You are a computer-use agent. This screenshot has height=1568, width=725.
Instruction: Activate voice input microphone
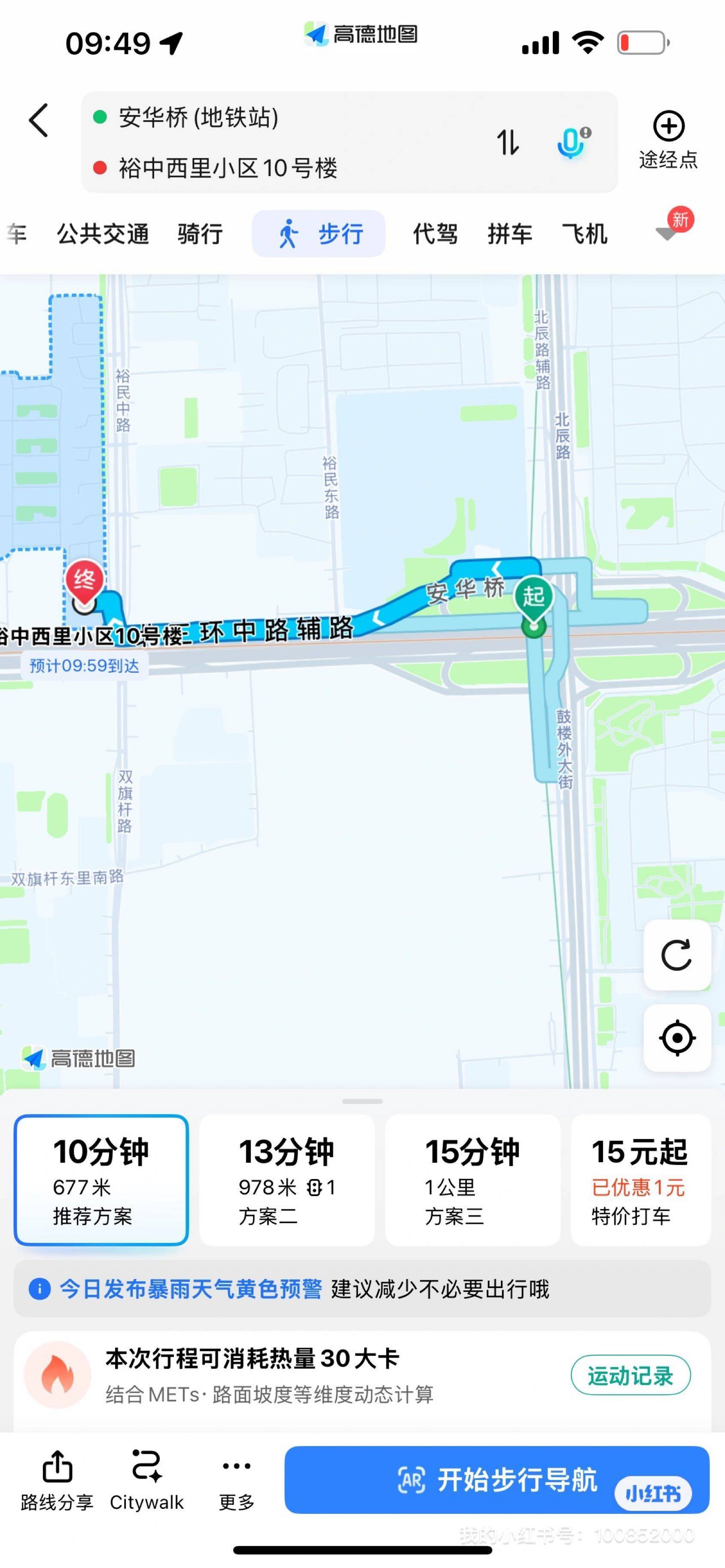click(x=573, y=143)
